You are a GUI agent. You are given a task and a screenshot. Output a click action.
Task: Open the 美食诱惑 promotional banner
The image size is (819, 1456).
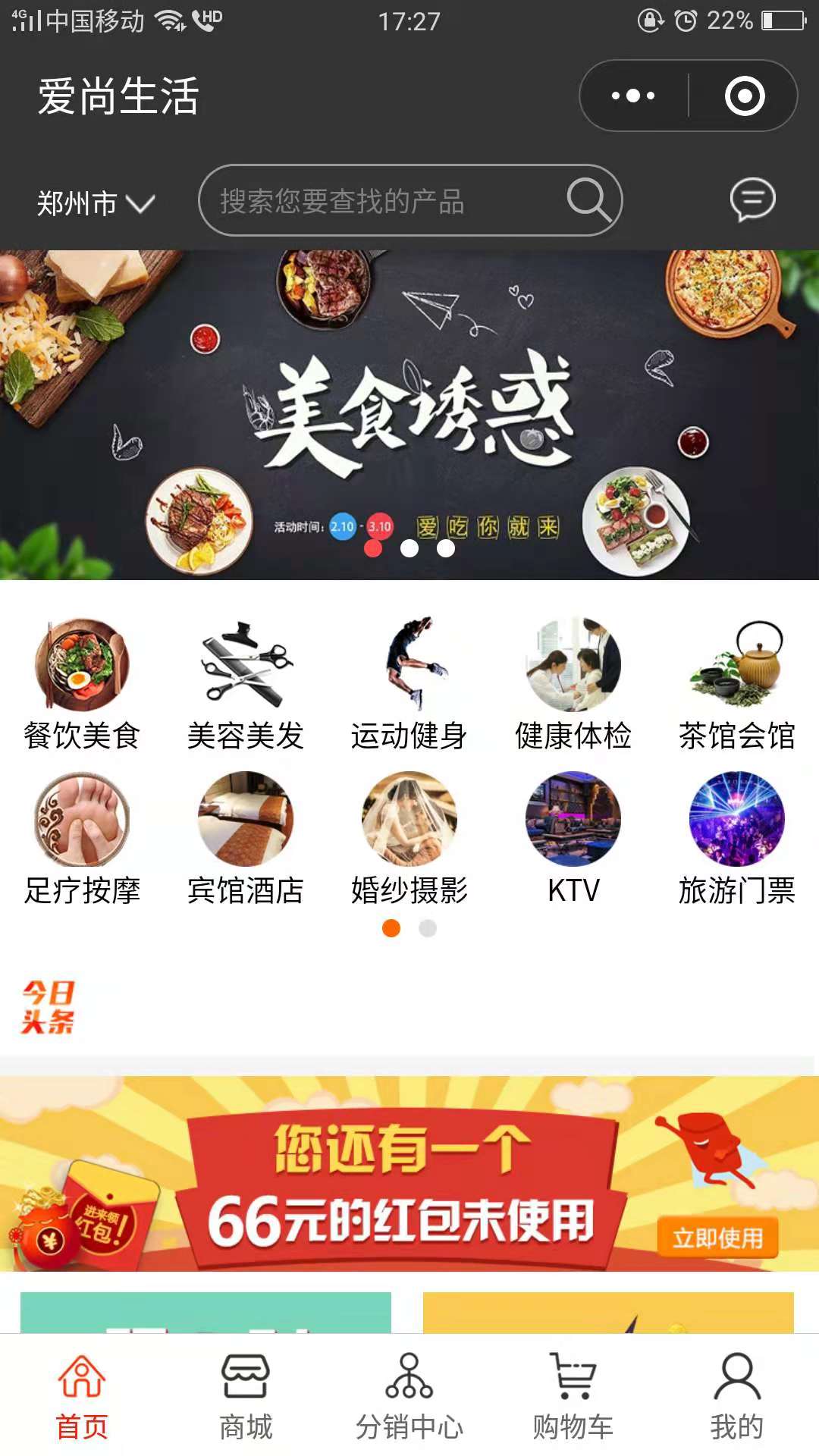pos(409,415)
